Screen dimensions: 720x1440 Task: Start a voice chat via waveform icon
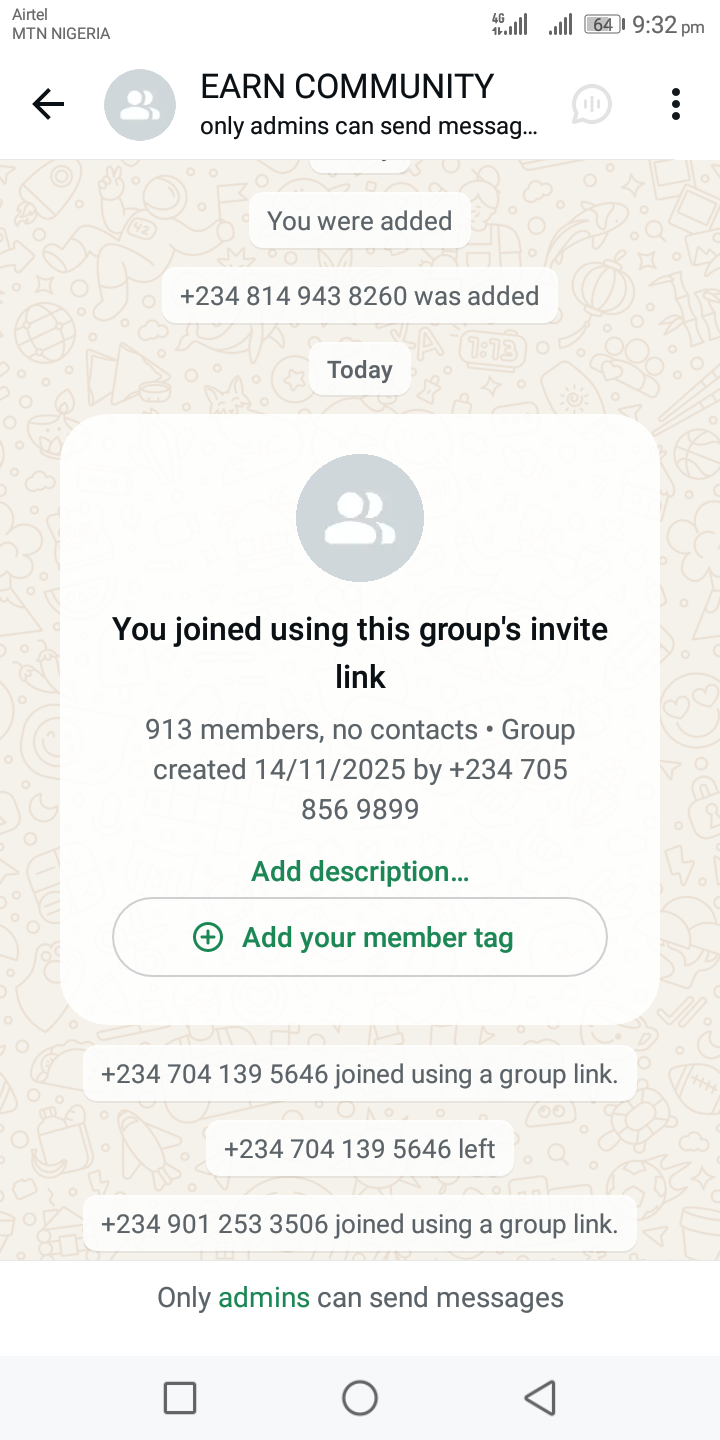click(x=591, y=104)
